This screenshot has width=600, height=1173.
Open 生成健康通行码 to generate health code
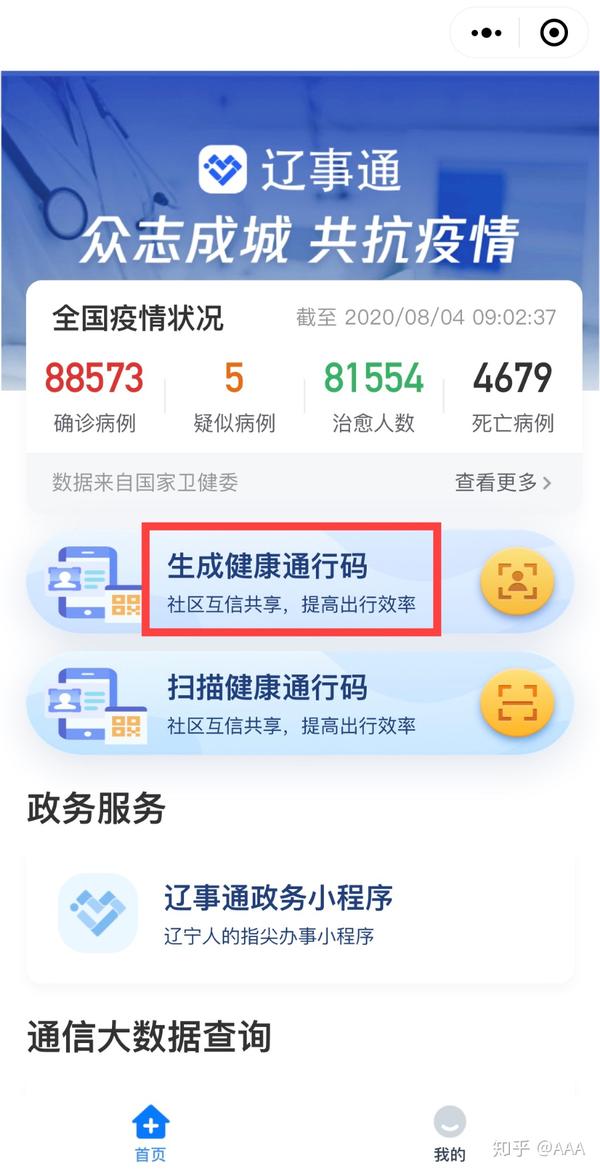[x=290, y=582]
